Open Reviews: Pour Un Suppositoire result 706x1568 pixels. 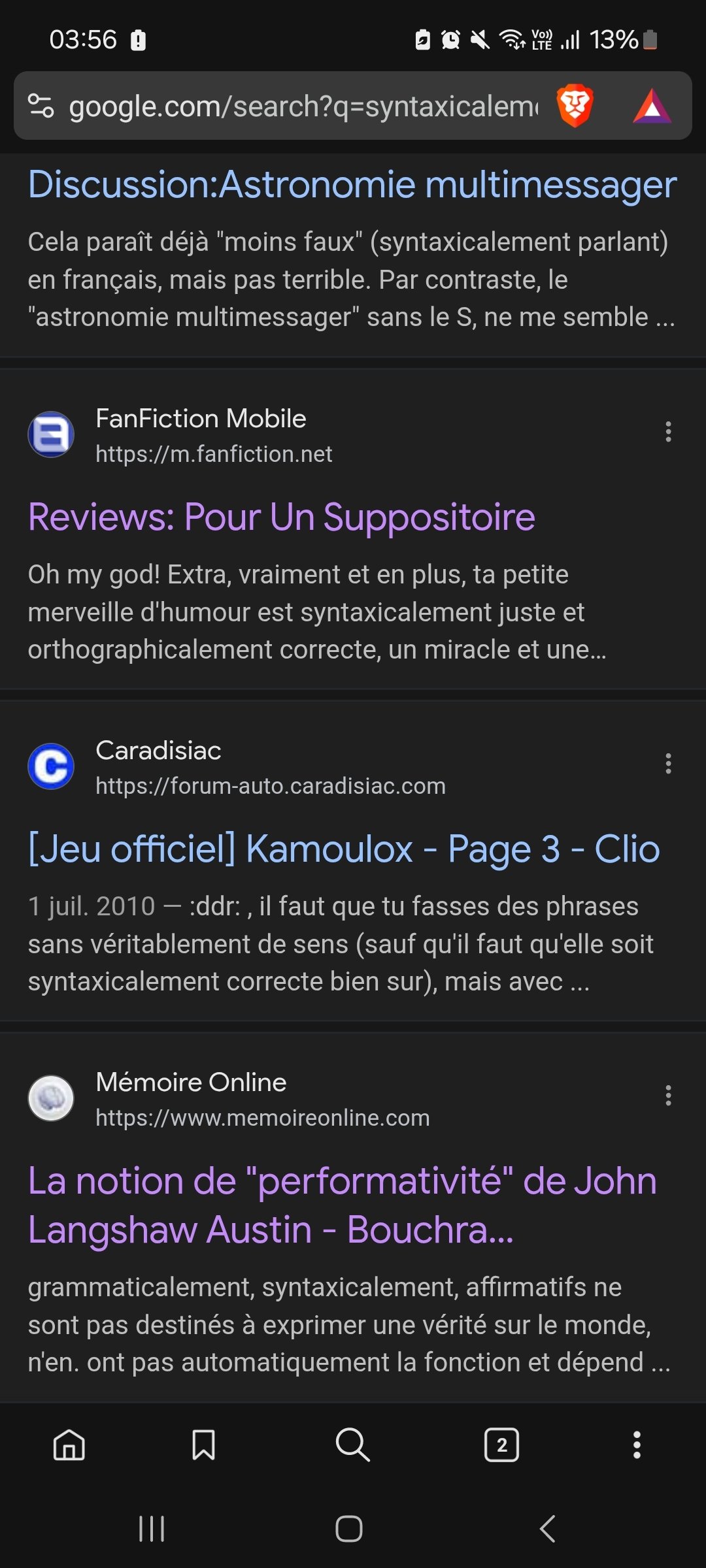click(x=282, y=517)
